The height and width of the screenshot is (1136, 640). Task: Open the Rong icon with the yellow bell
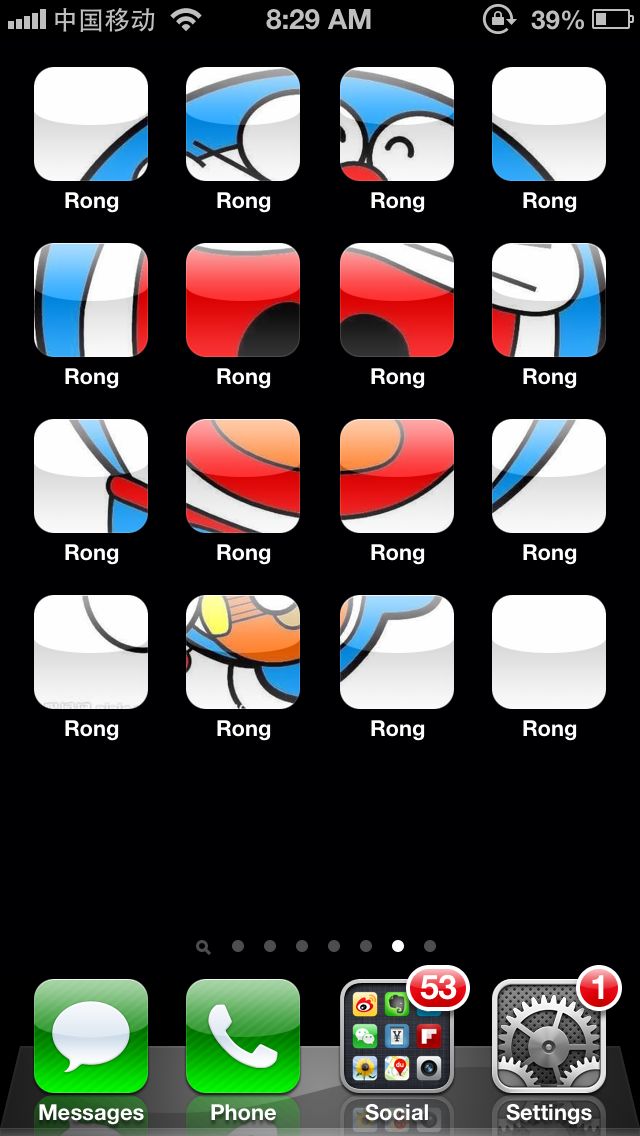tap(243, 652)
